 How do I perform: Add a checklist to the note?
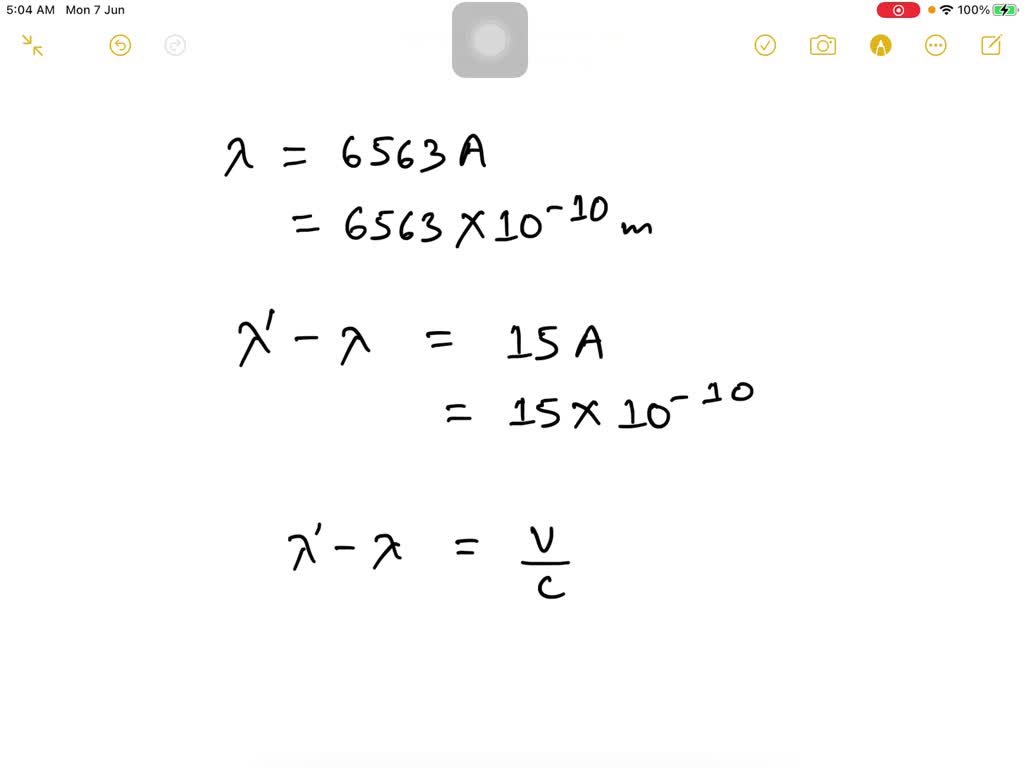[x=765, y=45]
